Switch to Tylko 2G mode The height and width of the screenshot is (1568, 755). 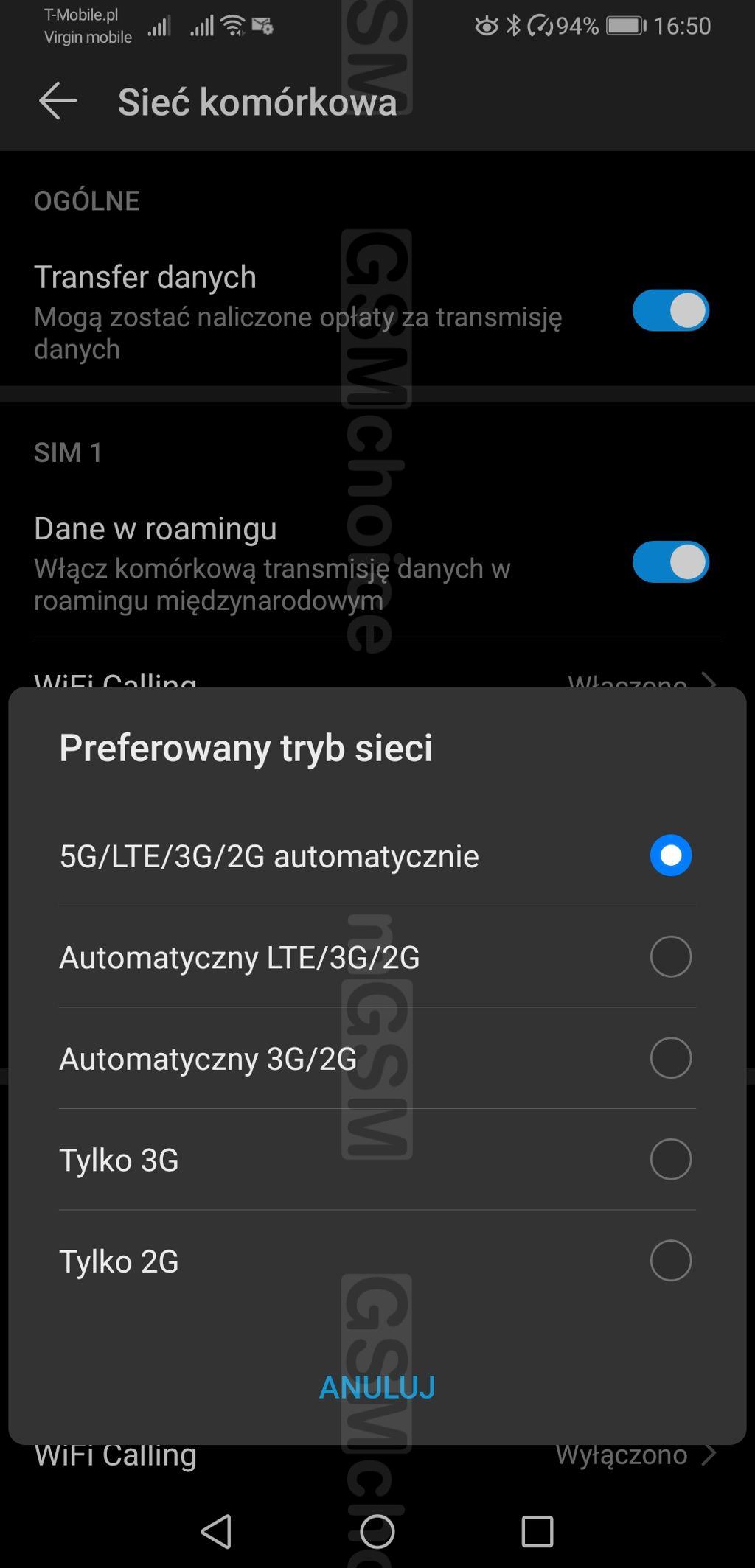coord(670,1261)
